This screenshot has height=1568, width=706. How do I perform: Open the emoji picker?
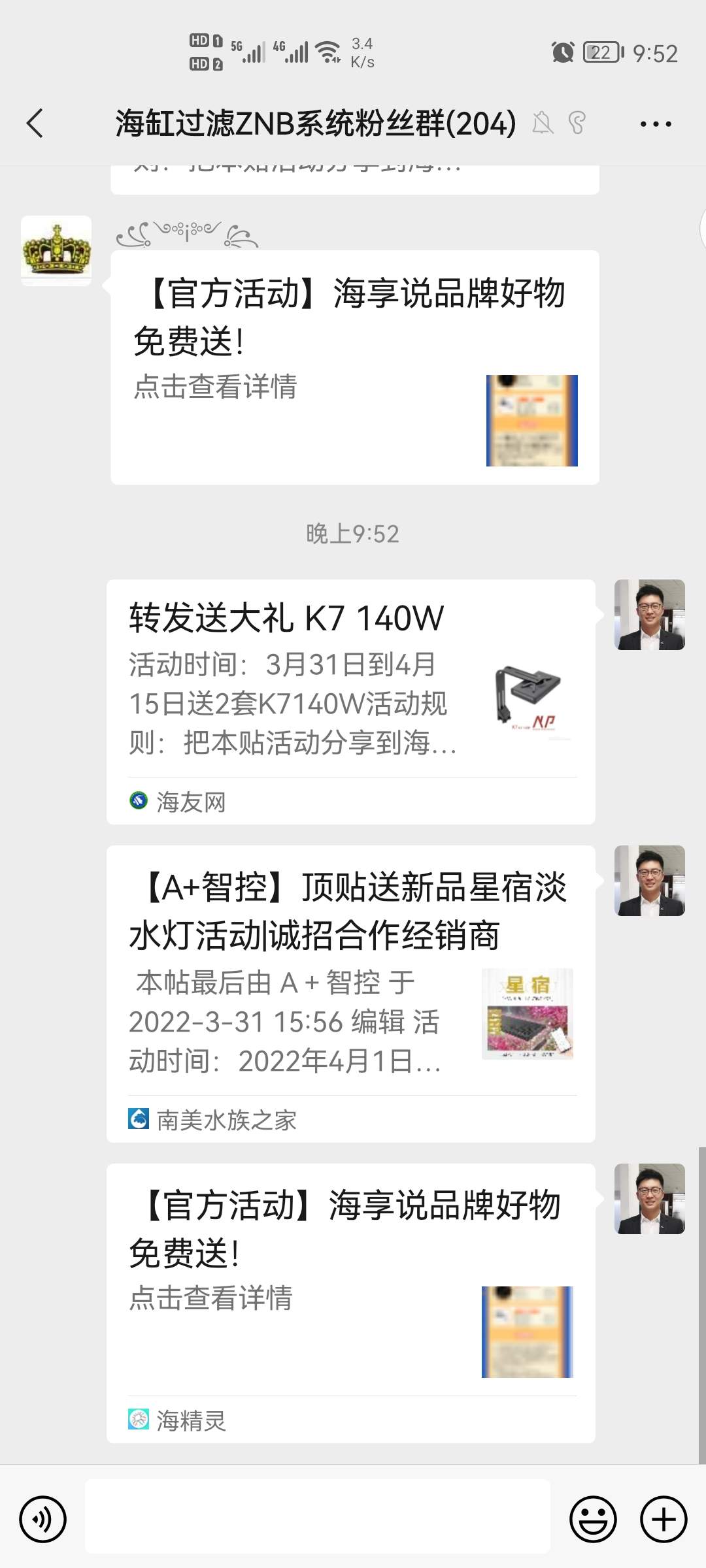point(593,1519)
